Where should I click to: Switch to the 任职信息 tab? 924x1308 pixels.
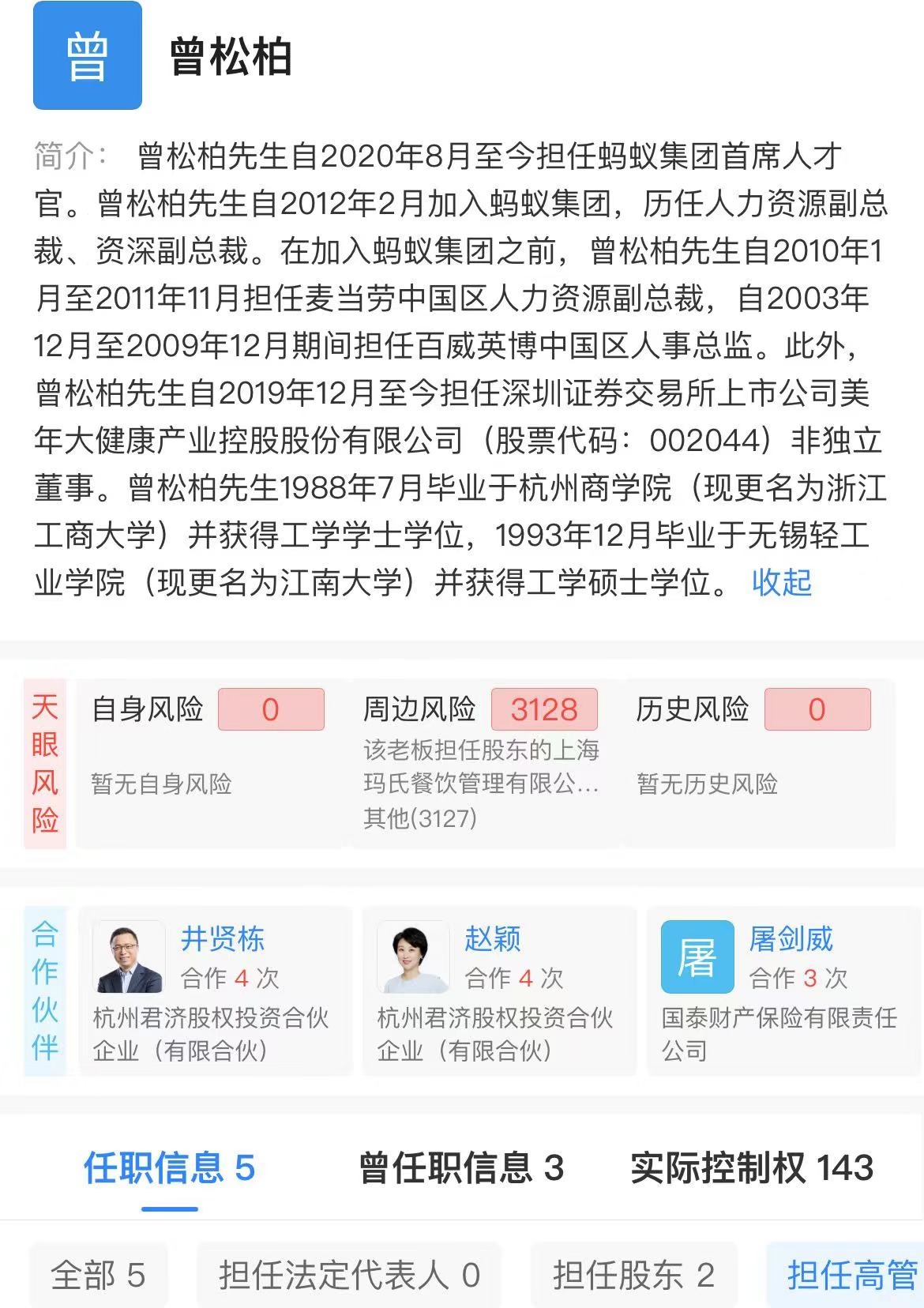[169, 1168]
